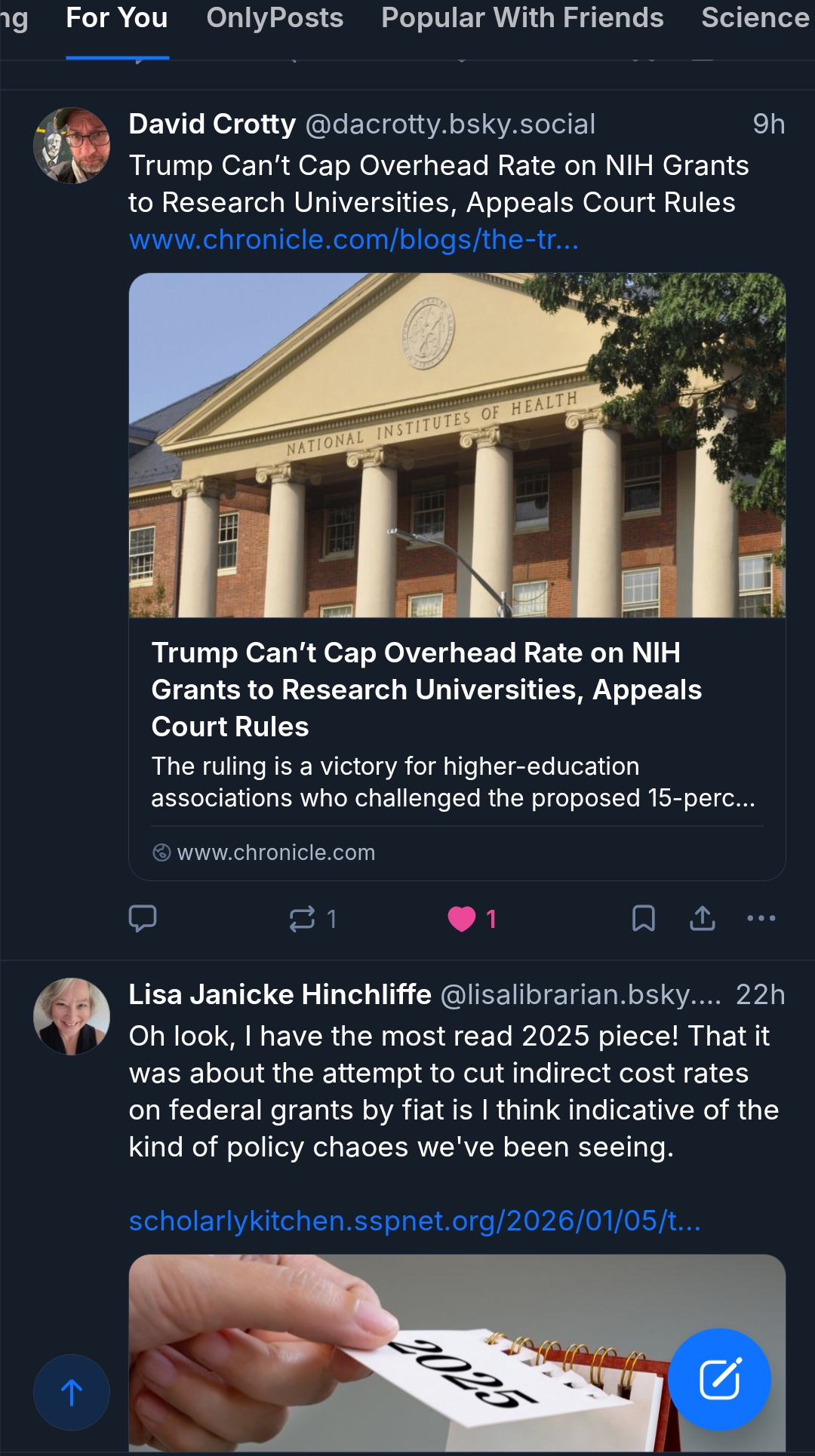The height and width of the screenshot is (1456, 815).
Task: Repost David Crotty's post
Action: coord(303,918)
